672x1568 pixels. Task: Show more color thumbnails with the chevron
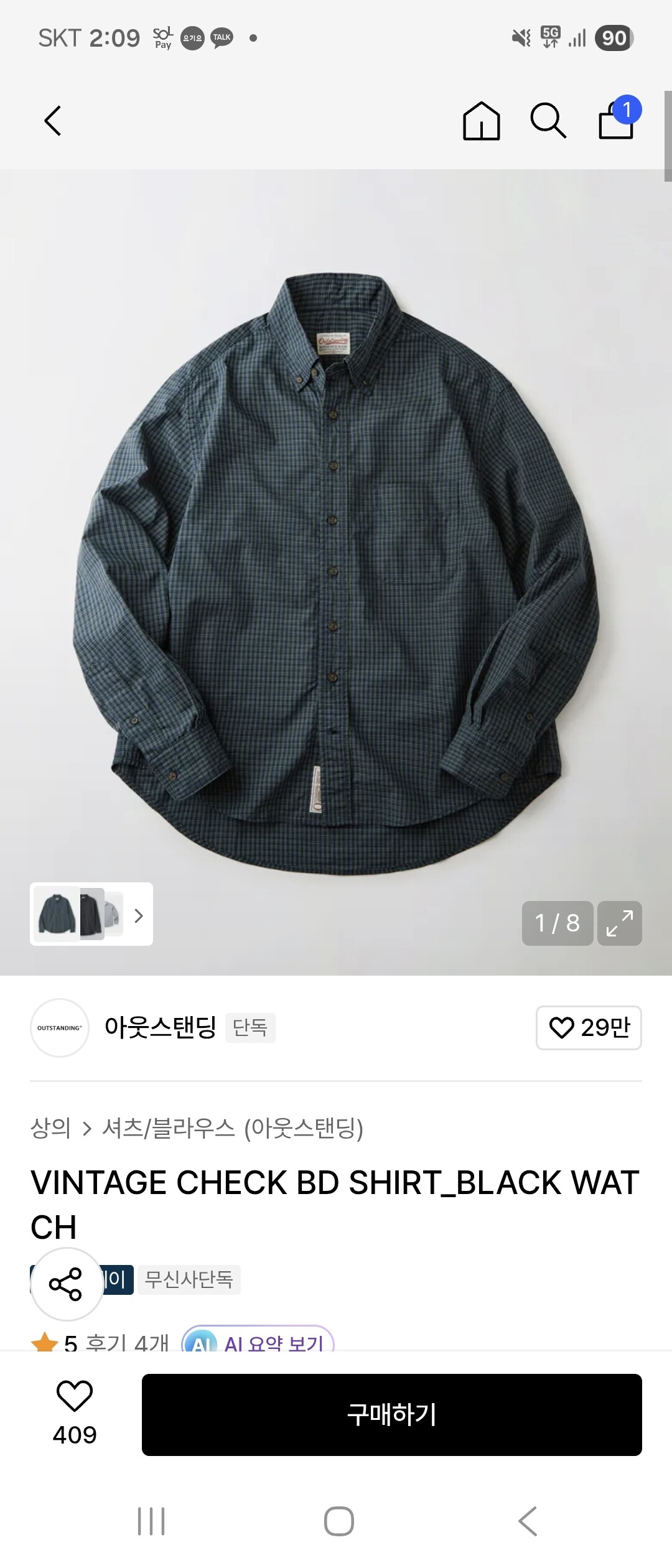point(139,915)
